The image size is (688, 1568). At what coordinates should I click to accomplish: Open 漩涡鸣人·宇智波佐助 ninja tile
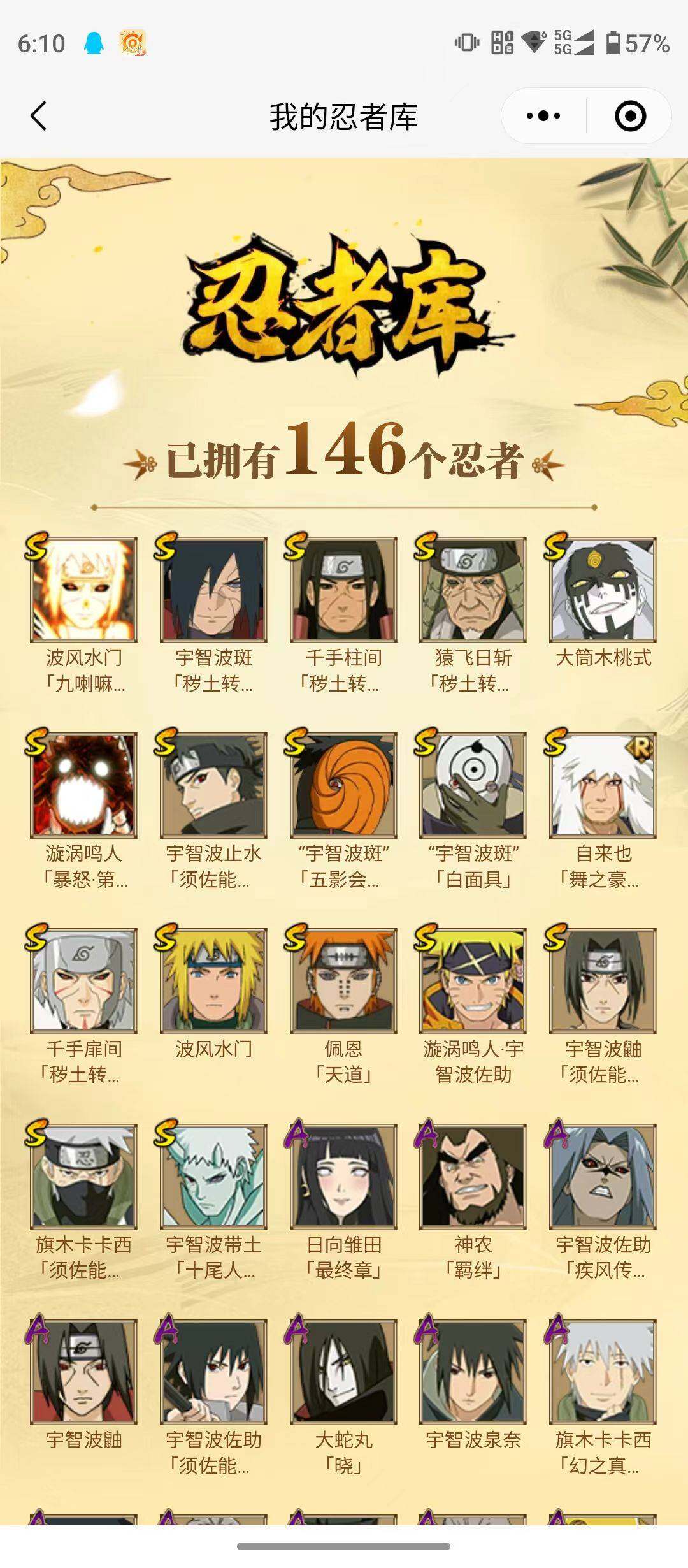point(473,981)
